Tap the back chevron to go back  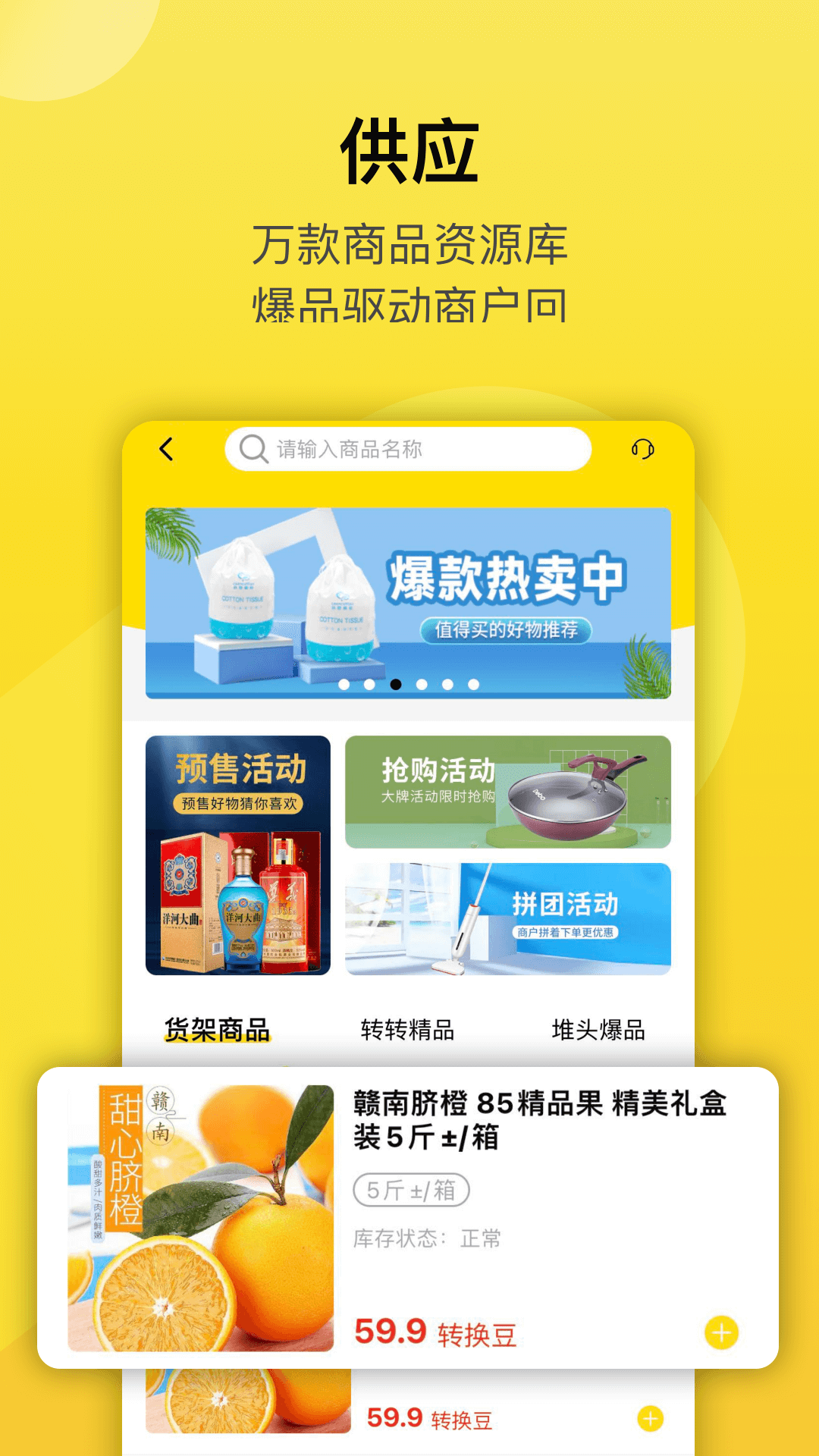pyautogui.click(x=167, y=448)
